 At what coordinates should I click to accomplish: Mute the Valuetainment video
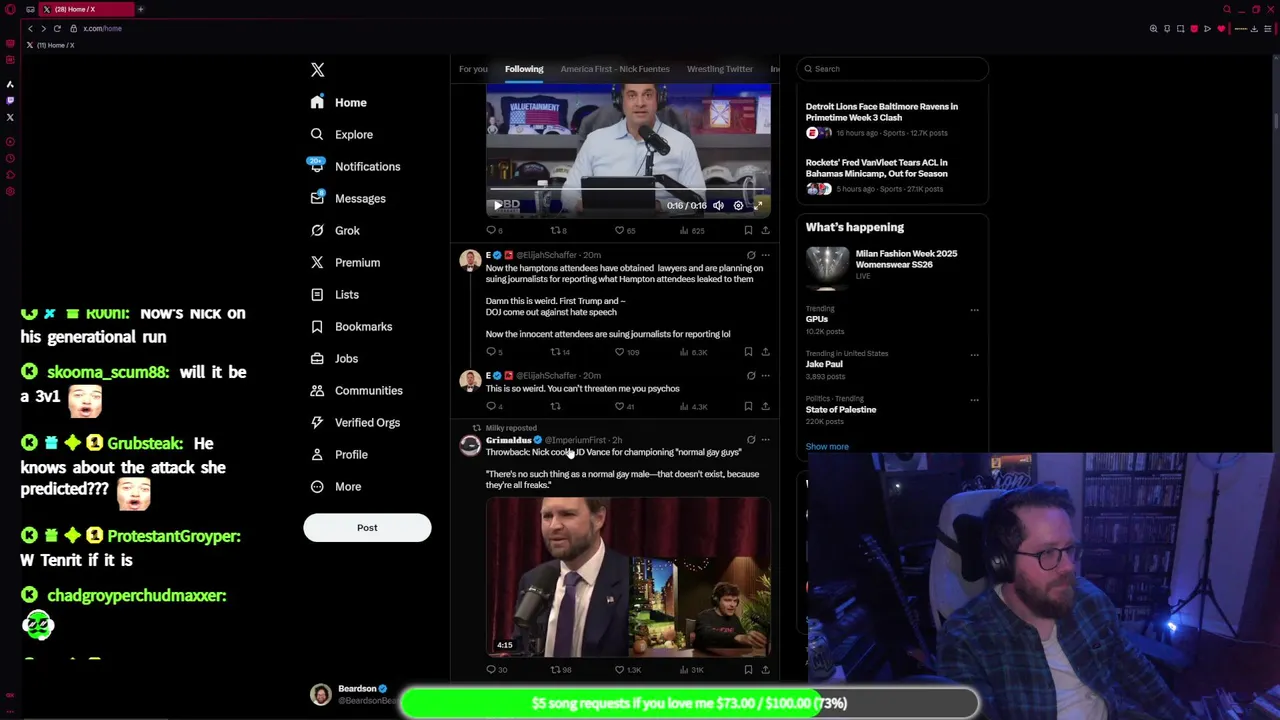(x=718, y=205)
